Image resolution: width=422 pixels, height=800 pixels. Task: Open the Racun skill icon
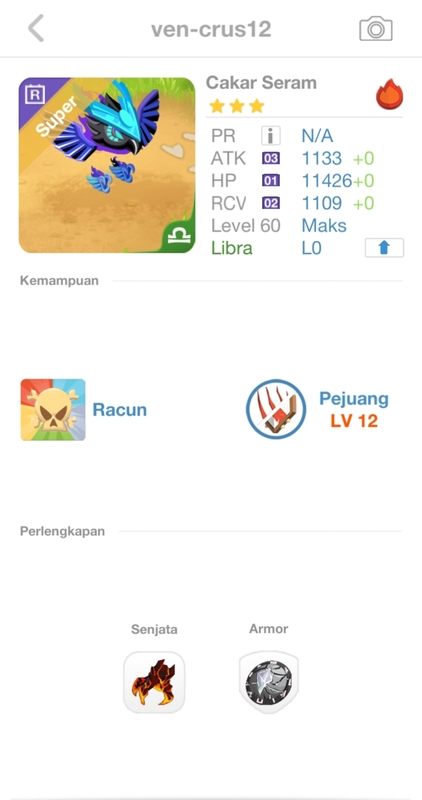(53, 410)
